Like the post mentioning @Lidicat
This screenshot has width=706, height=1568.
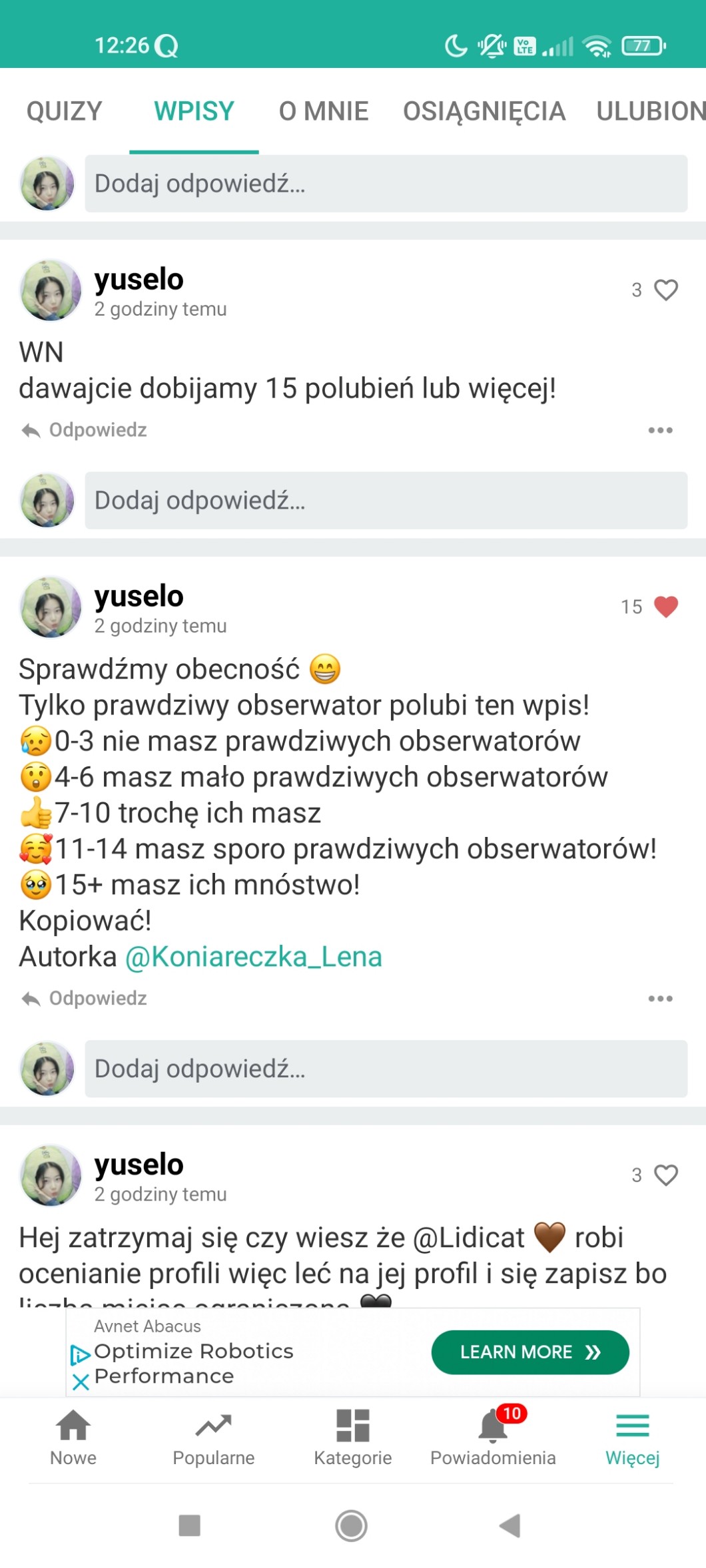point(665,1175)
